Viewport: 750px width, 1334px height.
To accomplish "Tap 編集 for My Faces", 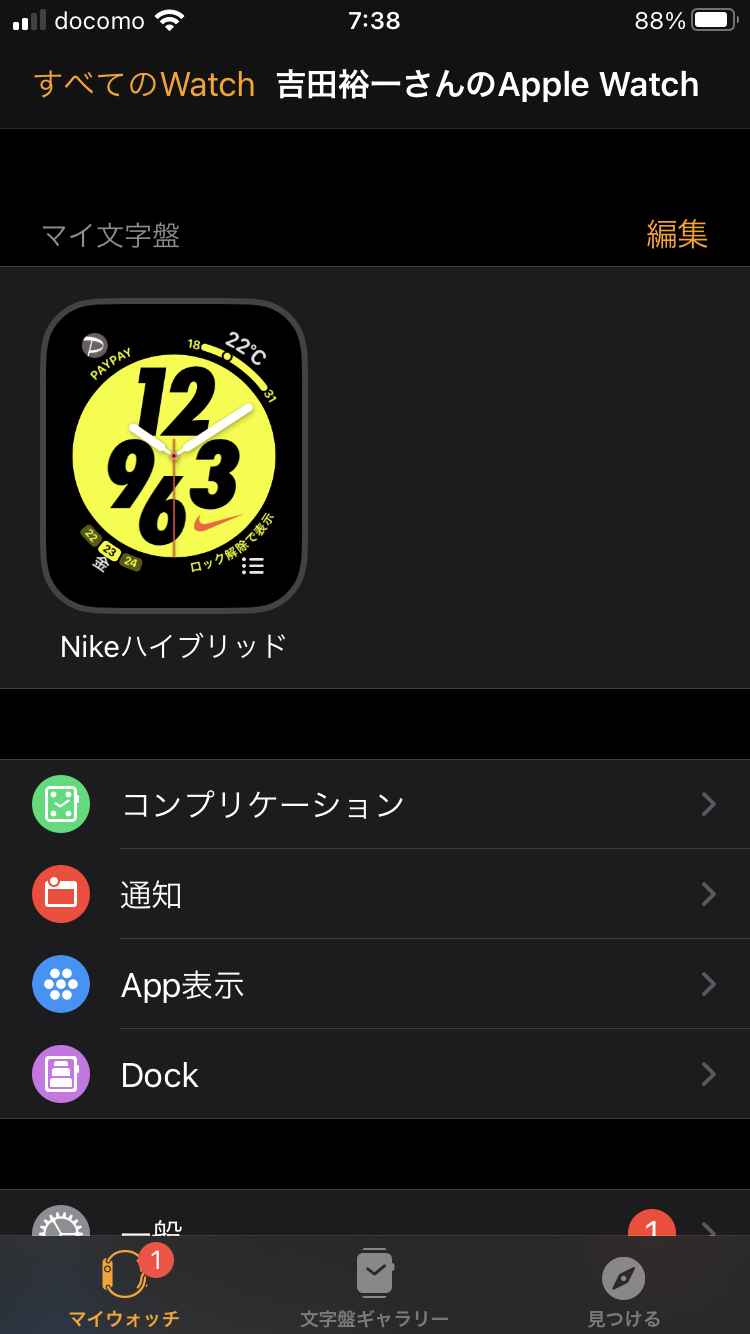I will tap(677, 234).
